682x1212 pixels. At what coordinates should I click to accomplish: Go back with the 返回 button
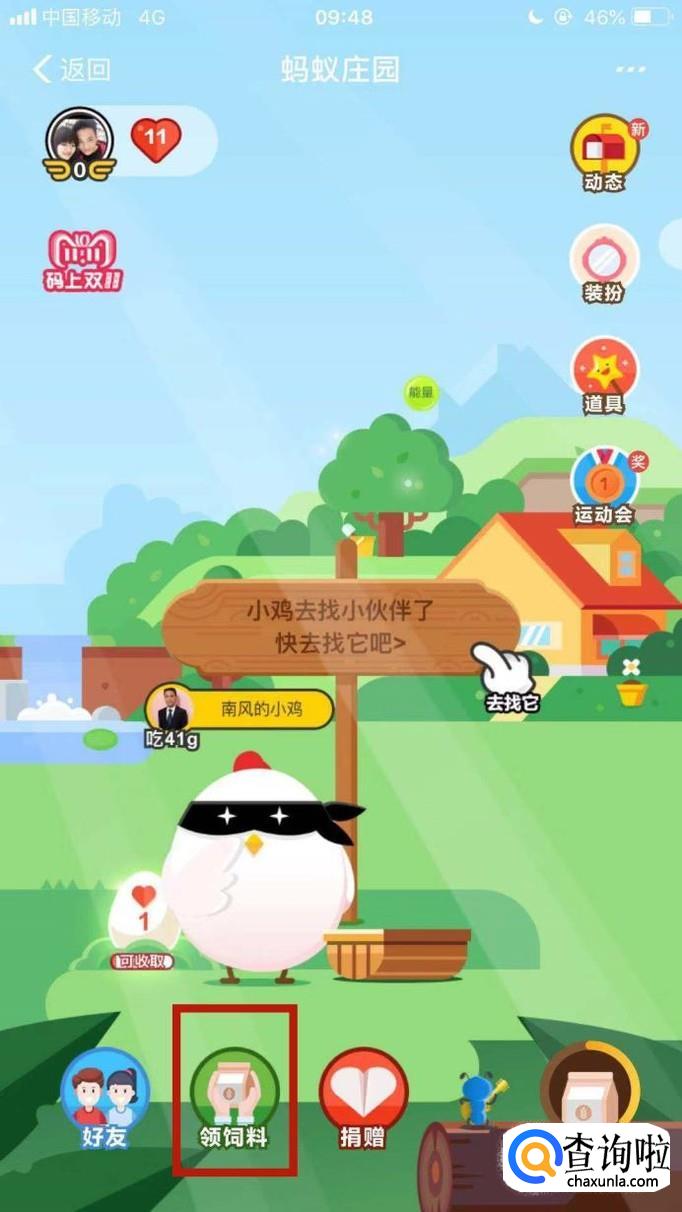click(x=72, y=69)
